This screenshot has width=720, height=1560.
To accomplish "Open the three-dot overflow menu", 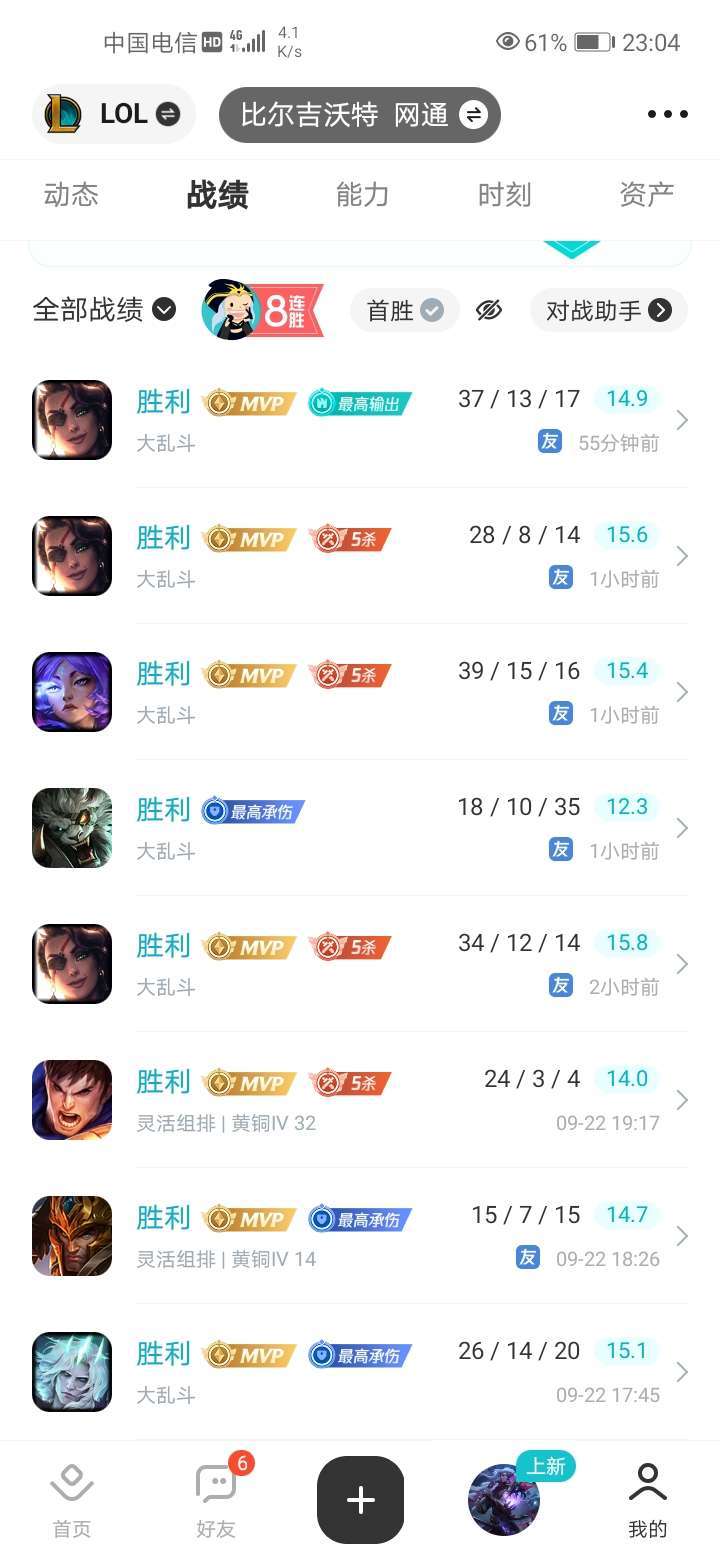I will click(x=667, y=114).
